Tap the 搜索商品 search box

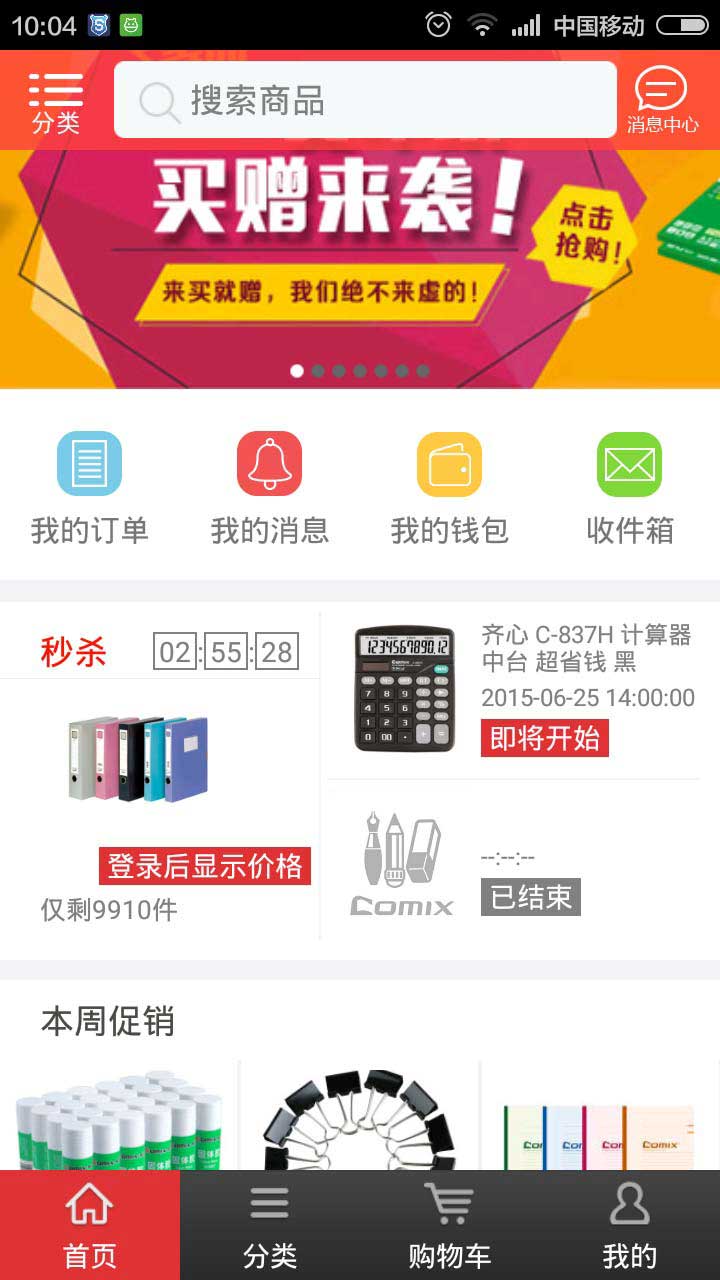[x=365, y=100]
